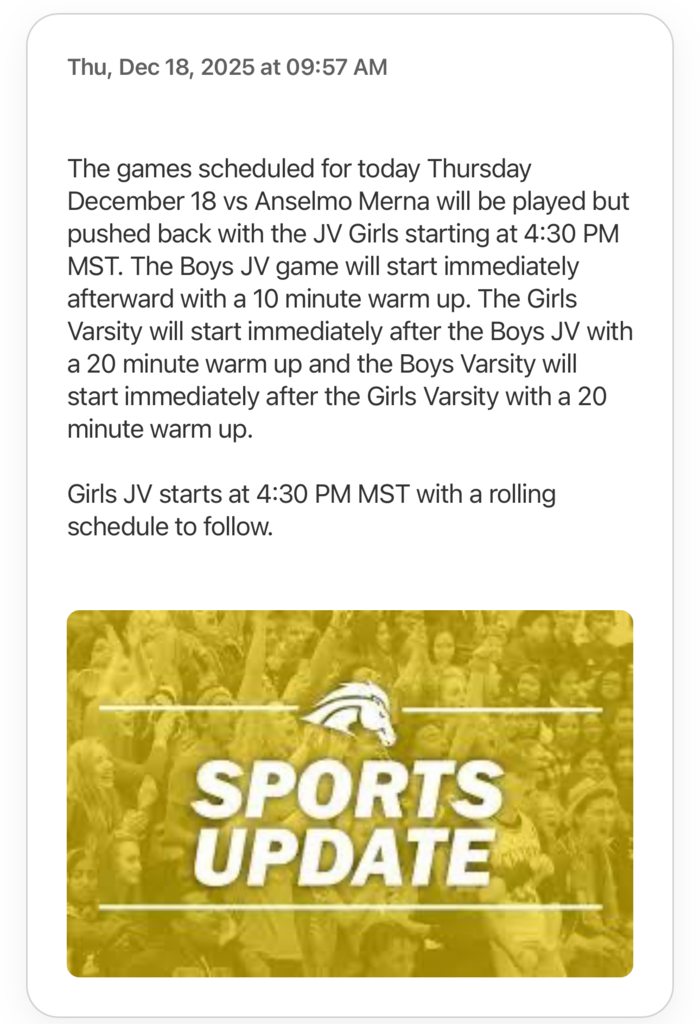Screen dimensions: 700x1024
Task: Open the Sports Update image
Action: pos(350,793)
